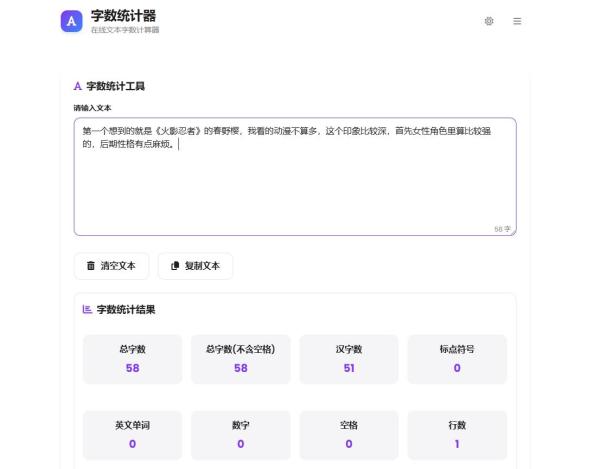Open the hamburger menu
600x469 pixels.
(517, 21)
